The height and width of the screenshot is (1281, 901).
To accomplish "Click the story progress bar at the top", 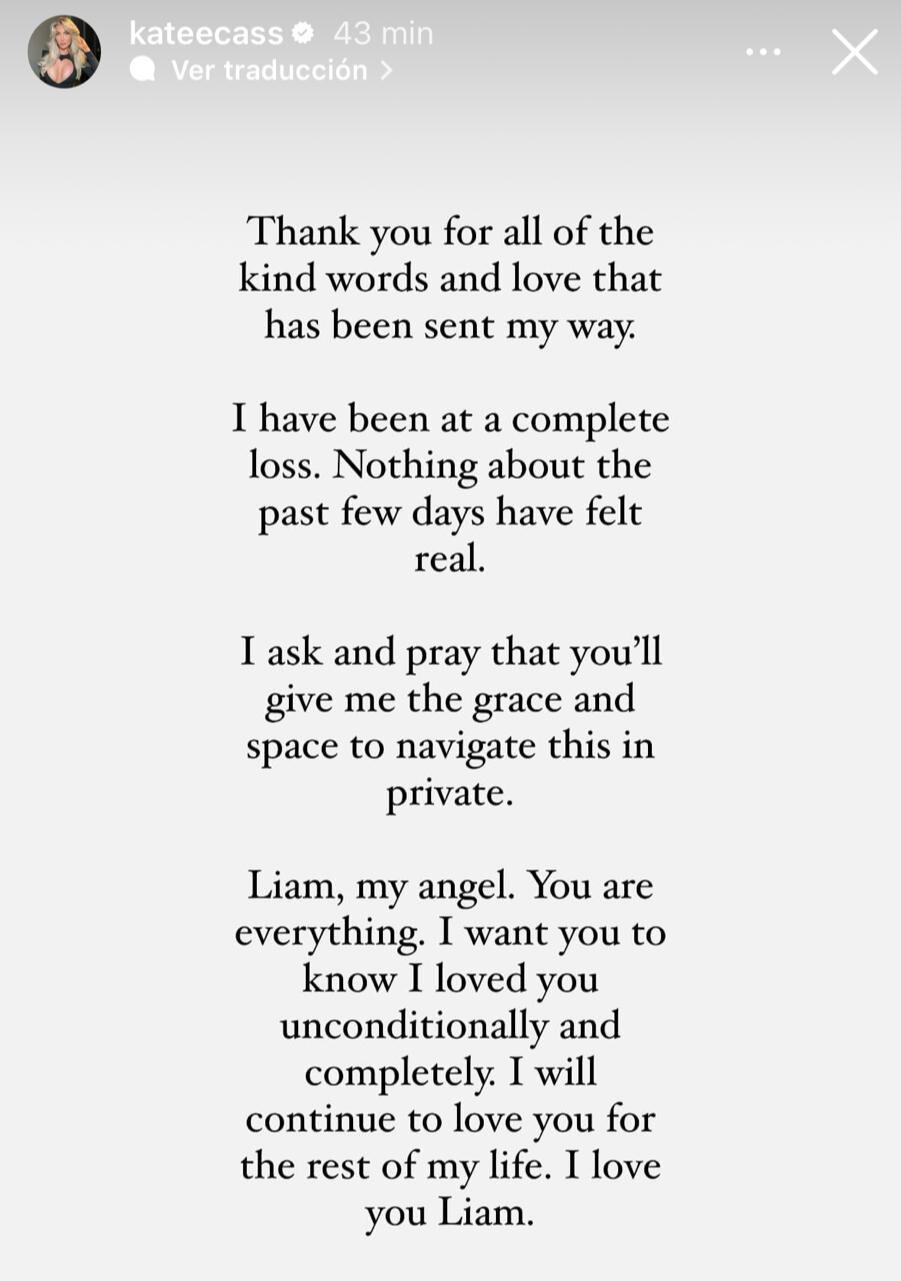I will pos(450,5).
